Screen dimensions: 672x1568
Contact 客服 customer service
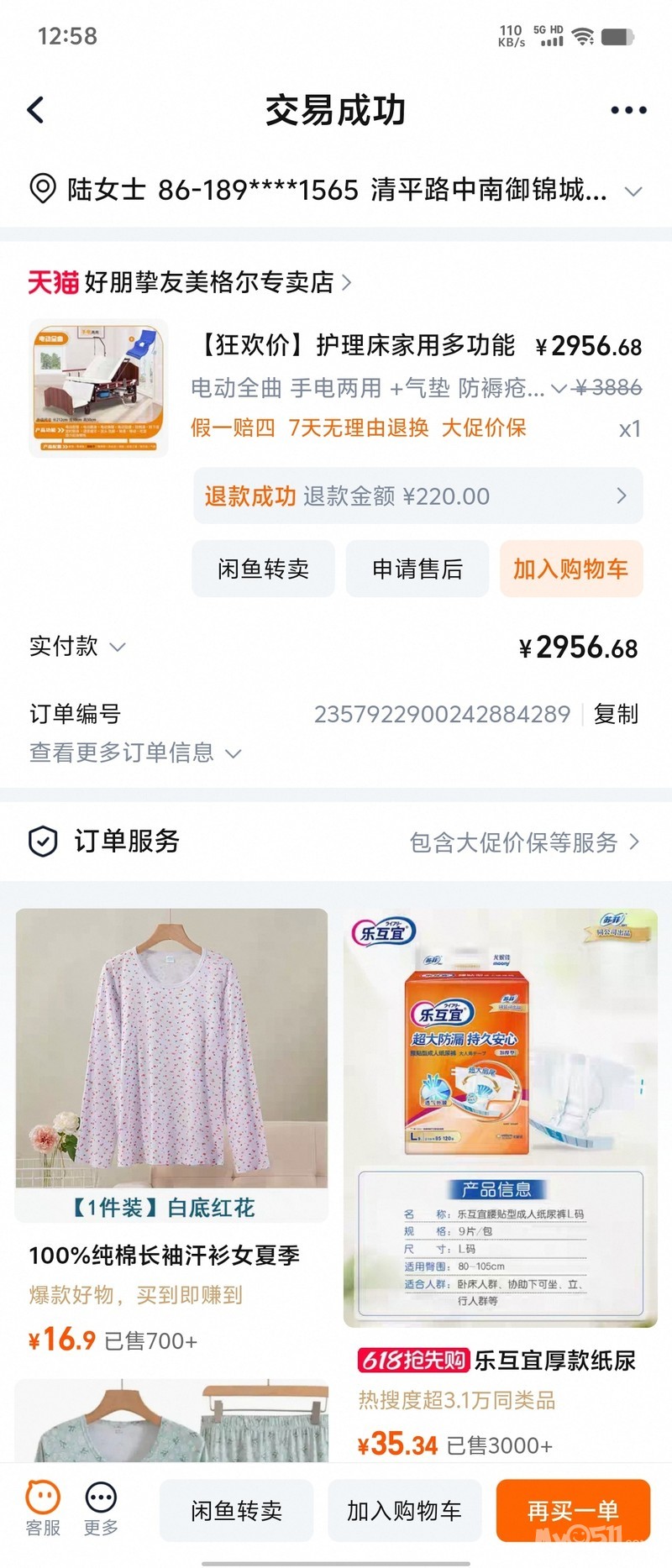[x=43, y=1508]
